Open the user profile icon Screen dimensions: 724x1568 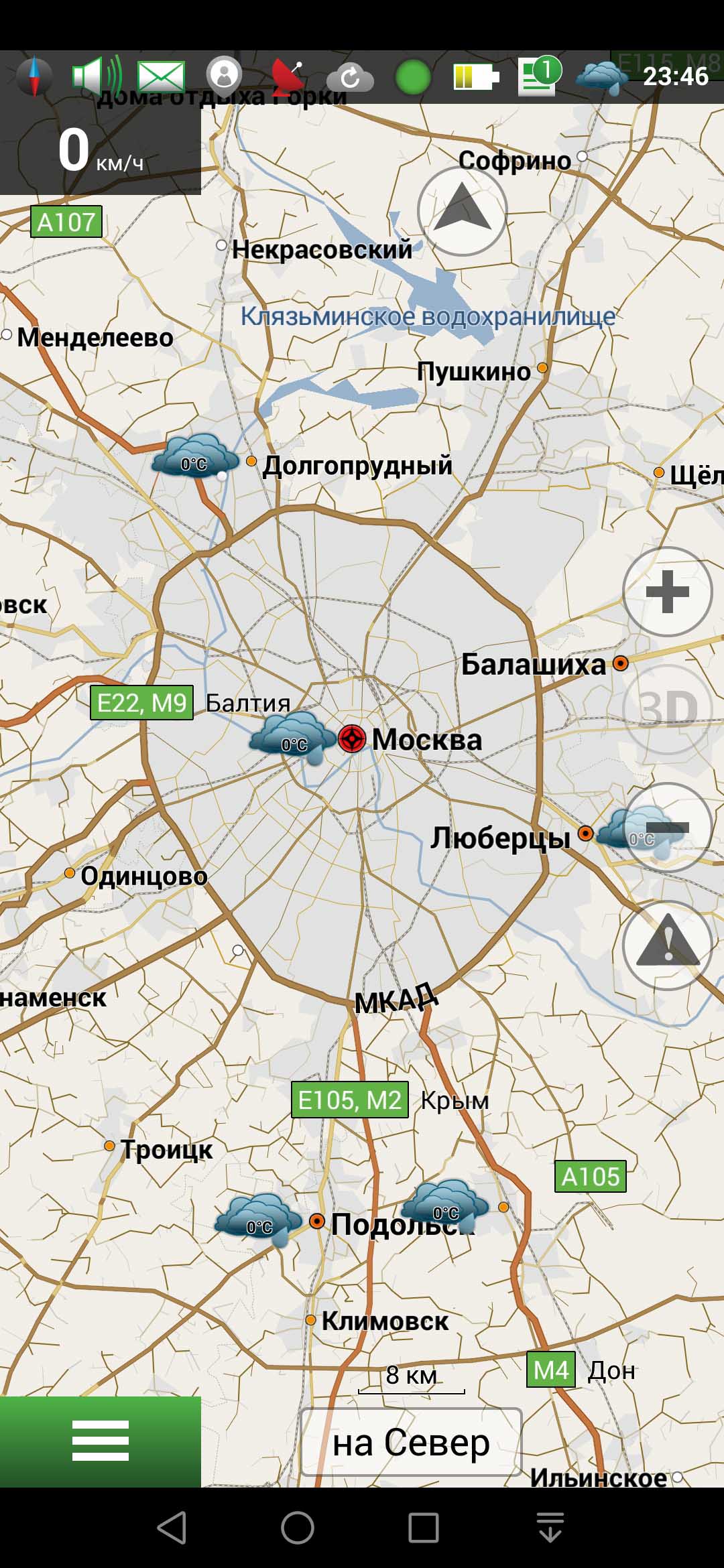pos(224,75)
